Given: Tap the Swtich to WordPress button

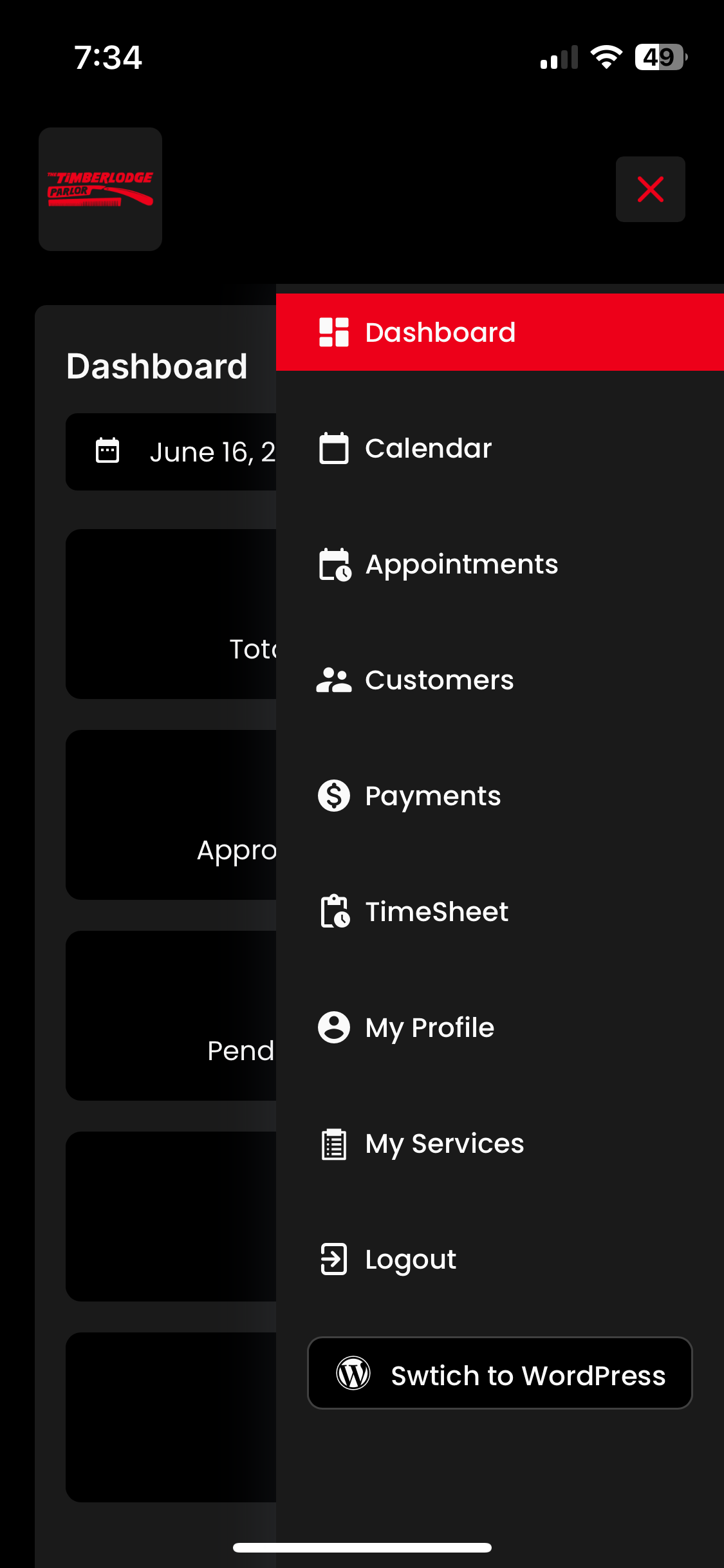Looking at the screenshot, I should [499, 1373].
